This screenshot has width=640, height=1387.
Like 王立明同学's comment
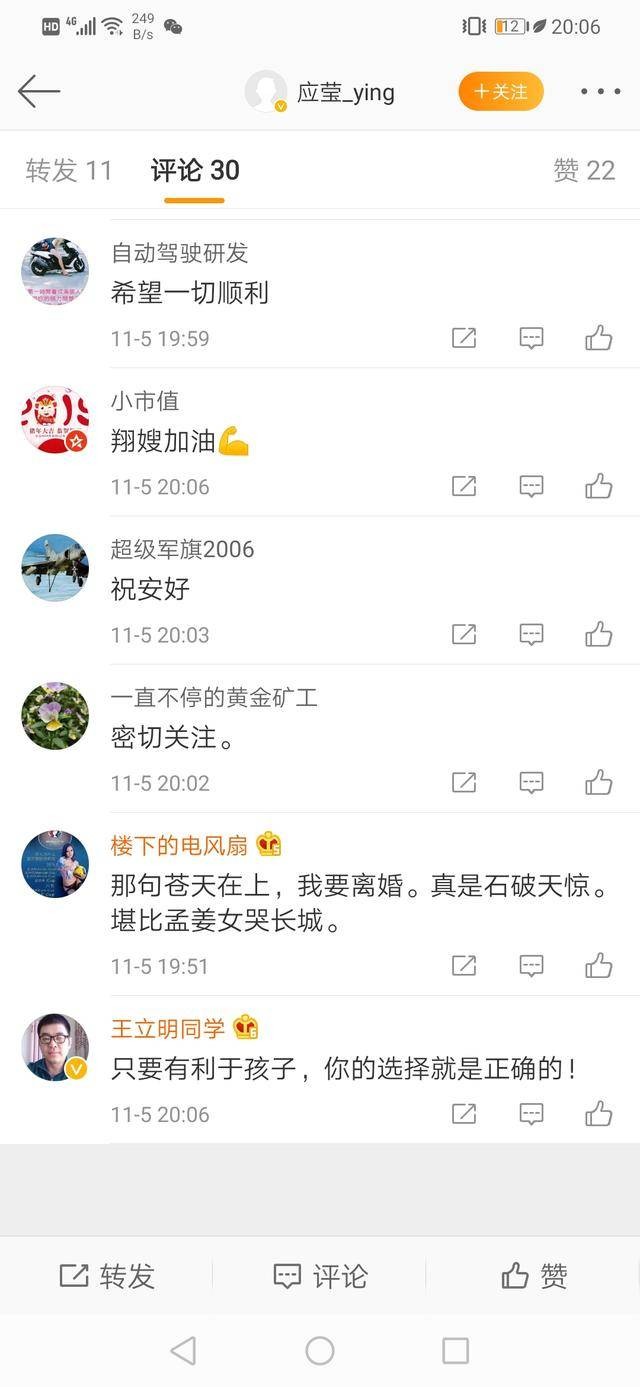tap(599, 1113)
